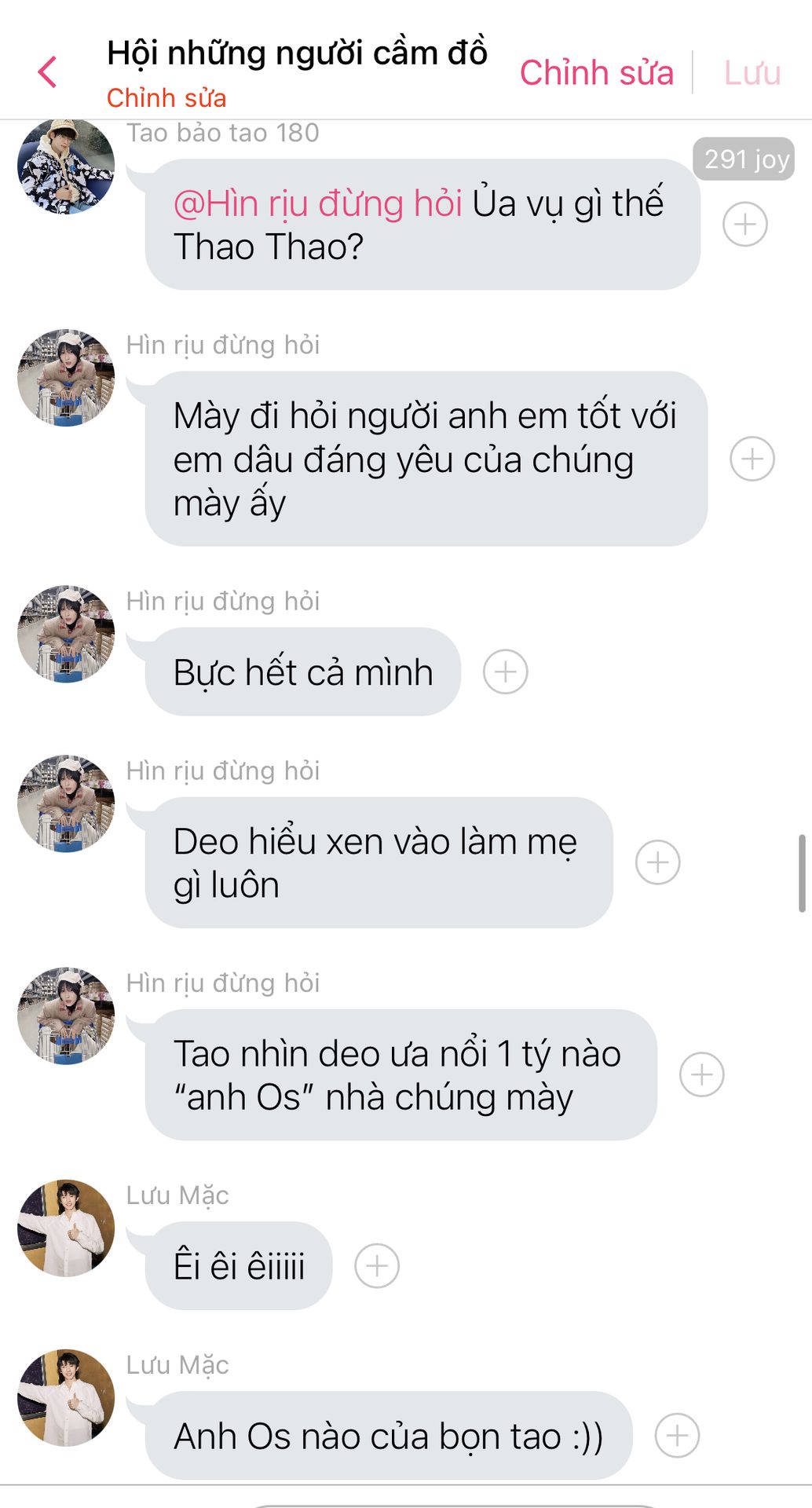Tap plus beside "Deo hiểu xen vào" message
This screenshot has width=812, height=1508.
pos(657,862)
